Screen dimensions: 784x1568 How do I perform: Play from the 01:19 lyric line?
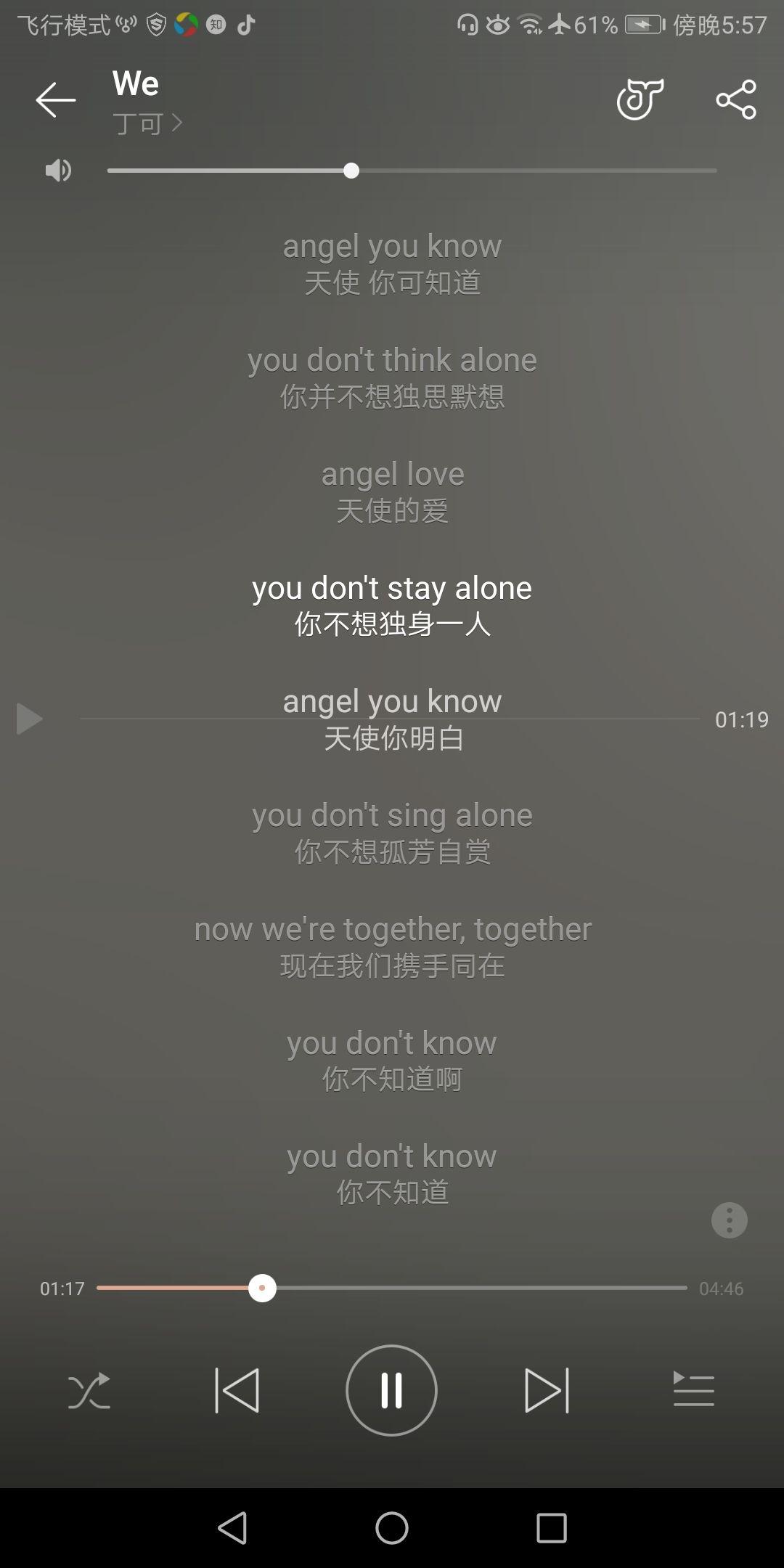tap(29, 719)
